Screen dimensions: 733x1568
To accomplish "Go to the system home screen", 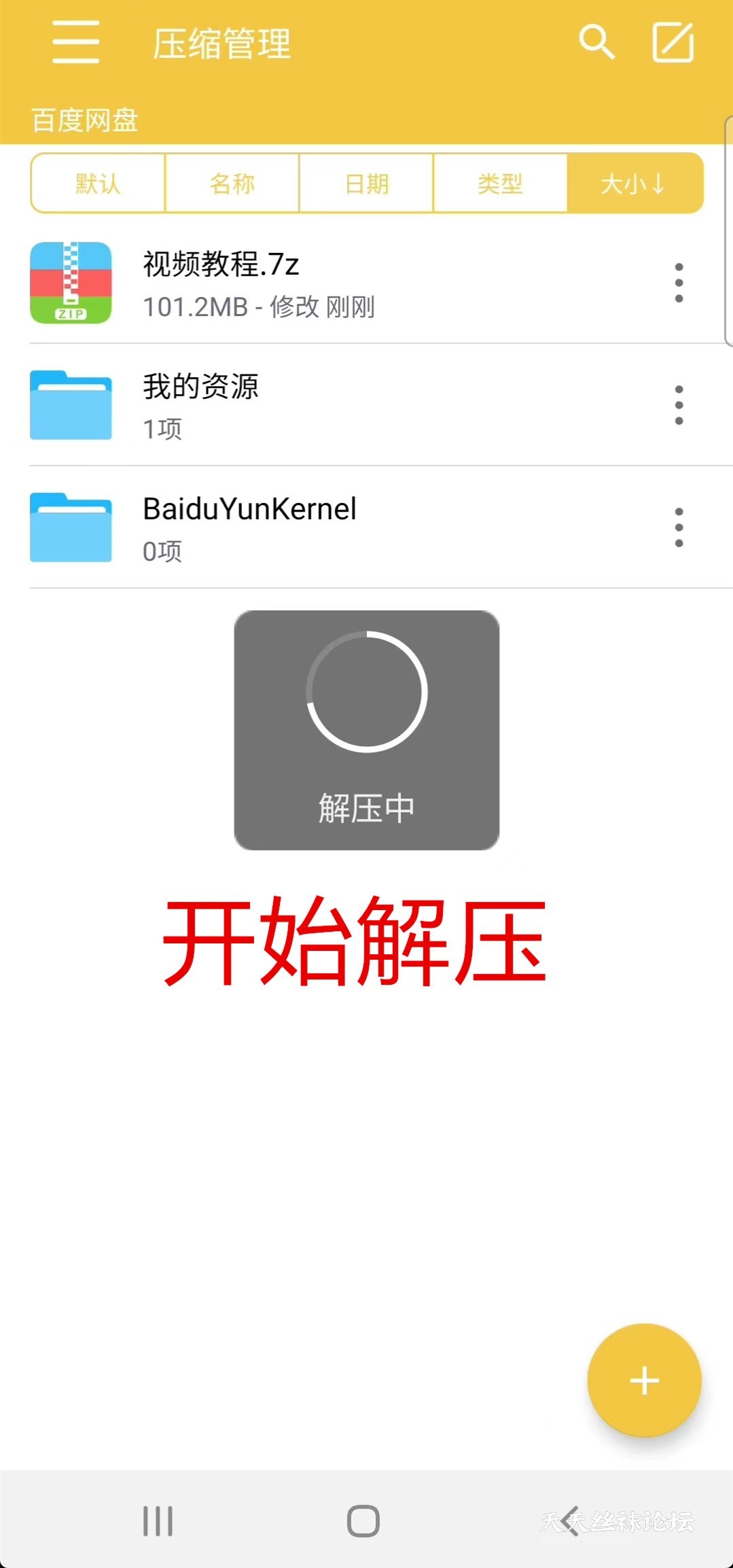I will pyautogui.click(x=363, y=1521).
